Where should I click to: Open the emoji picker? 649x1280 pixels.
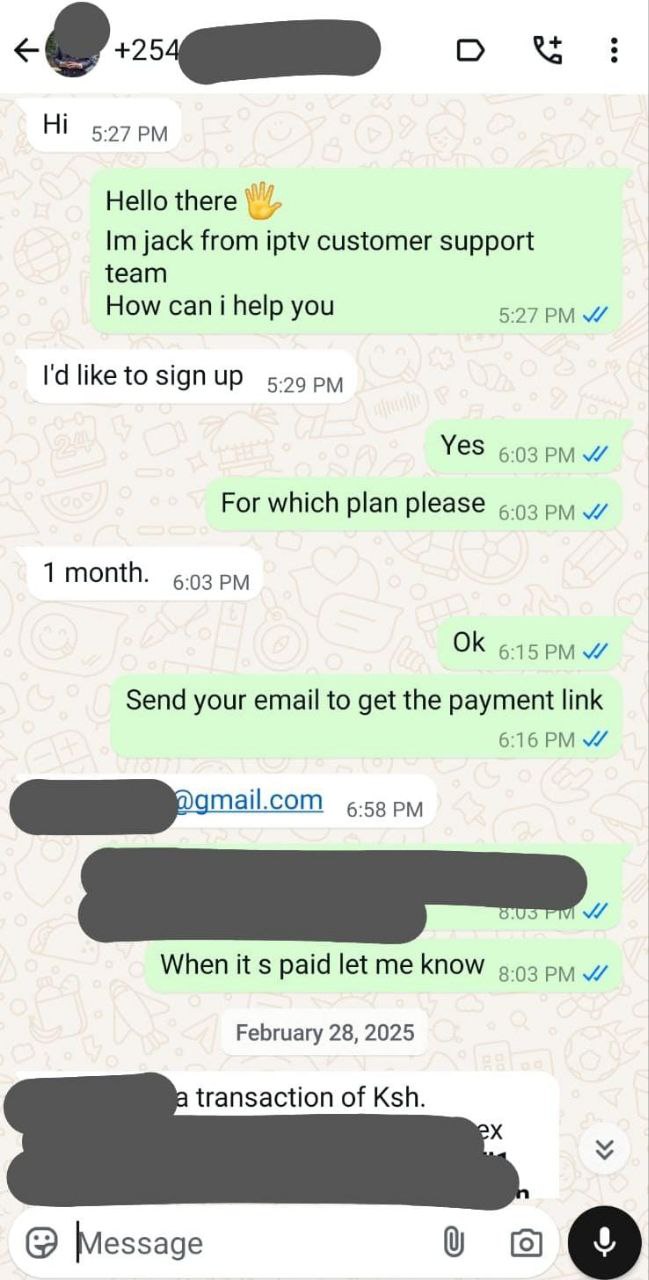41,1243
